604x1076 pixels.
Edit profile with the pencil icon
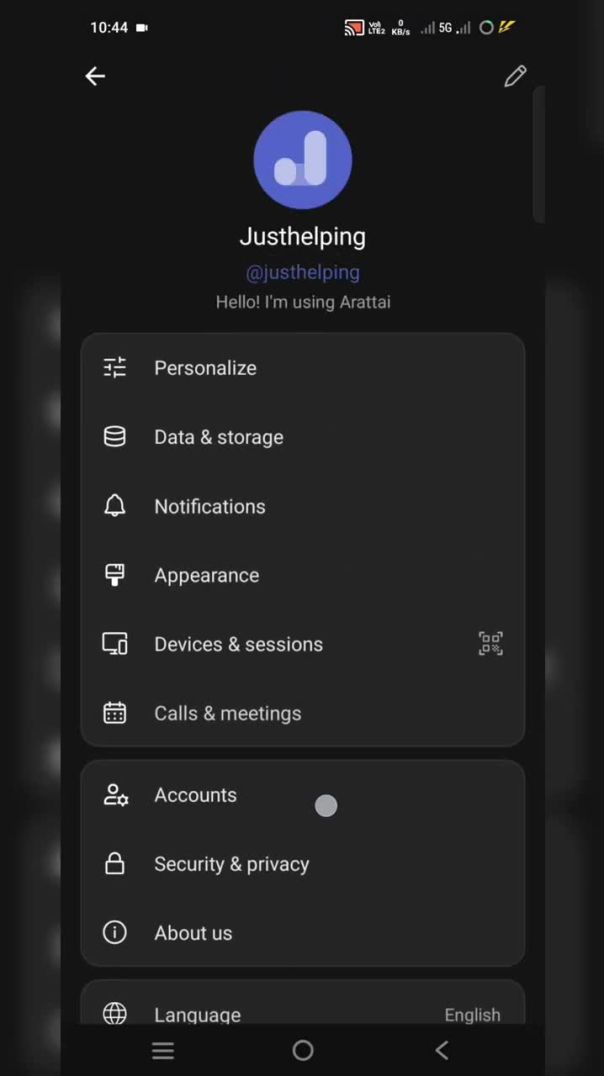pos(515,77)
